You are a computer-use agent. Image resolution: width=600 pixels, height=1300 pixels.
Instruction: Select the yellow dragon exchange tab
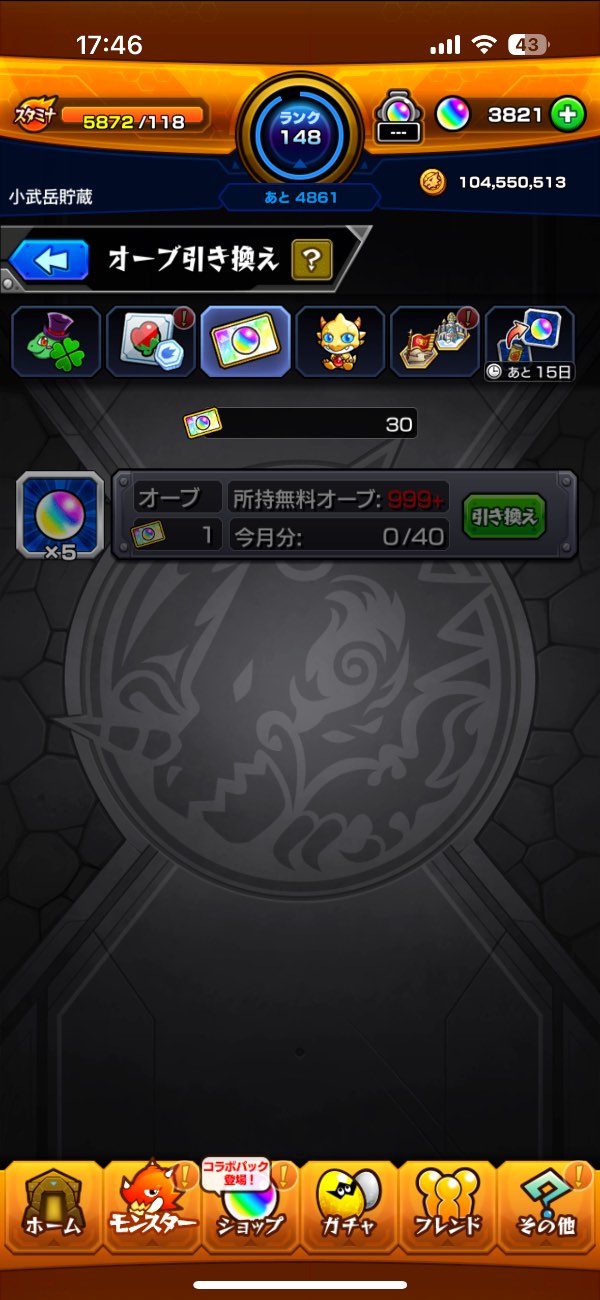point(340,342)
